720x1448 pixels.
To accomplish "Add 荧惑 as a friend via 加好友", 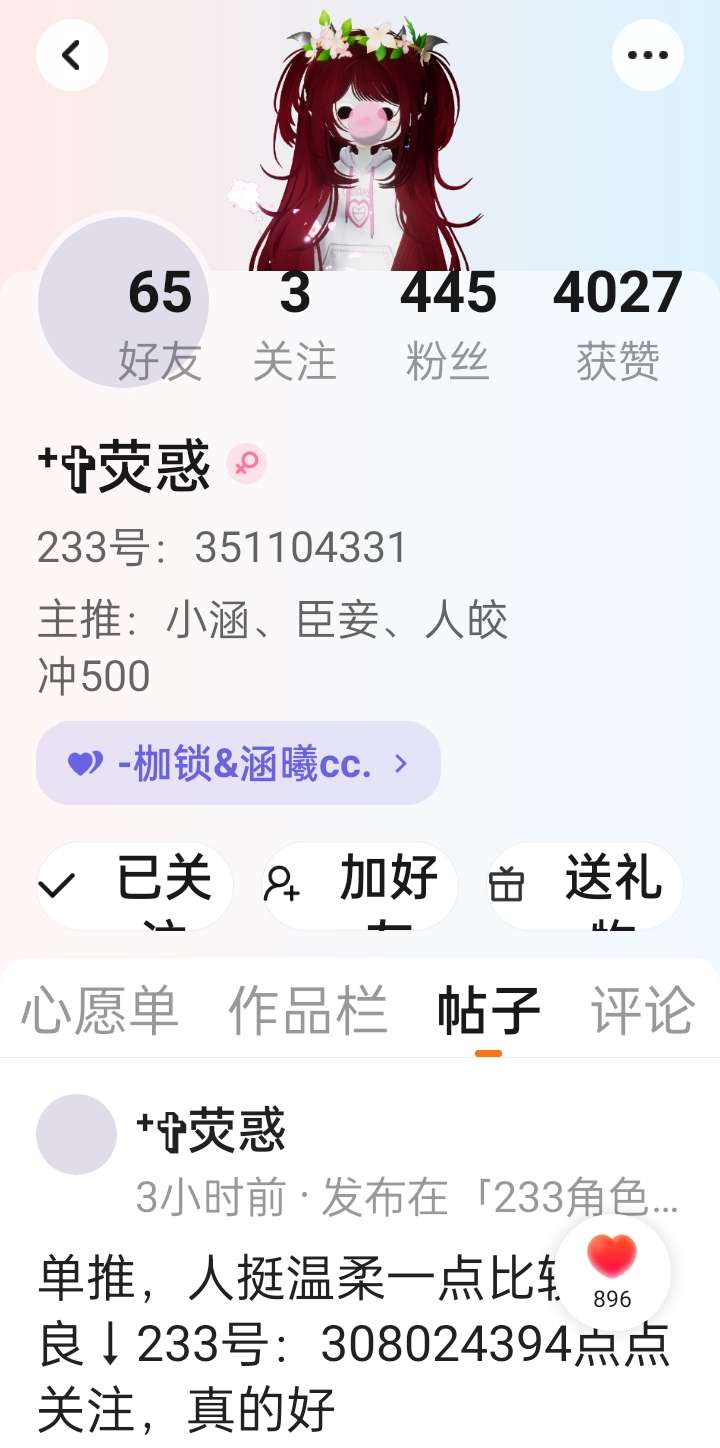I will (360, 885).
